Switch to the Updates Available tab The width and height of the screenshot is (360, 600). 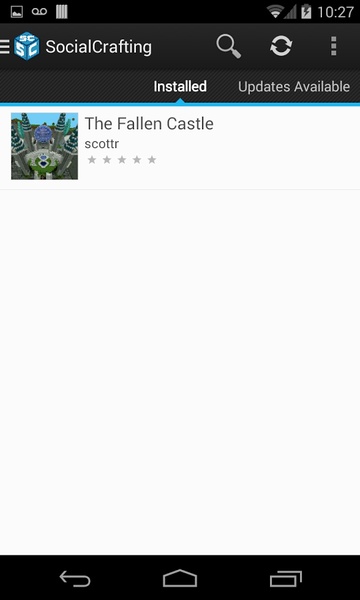[x=294, y=87]
